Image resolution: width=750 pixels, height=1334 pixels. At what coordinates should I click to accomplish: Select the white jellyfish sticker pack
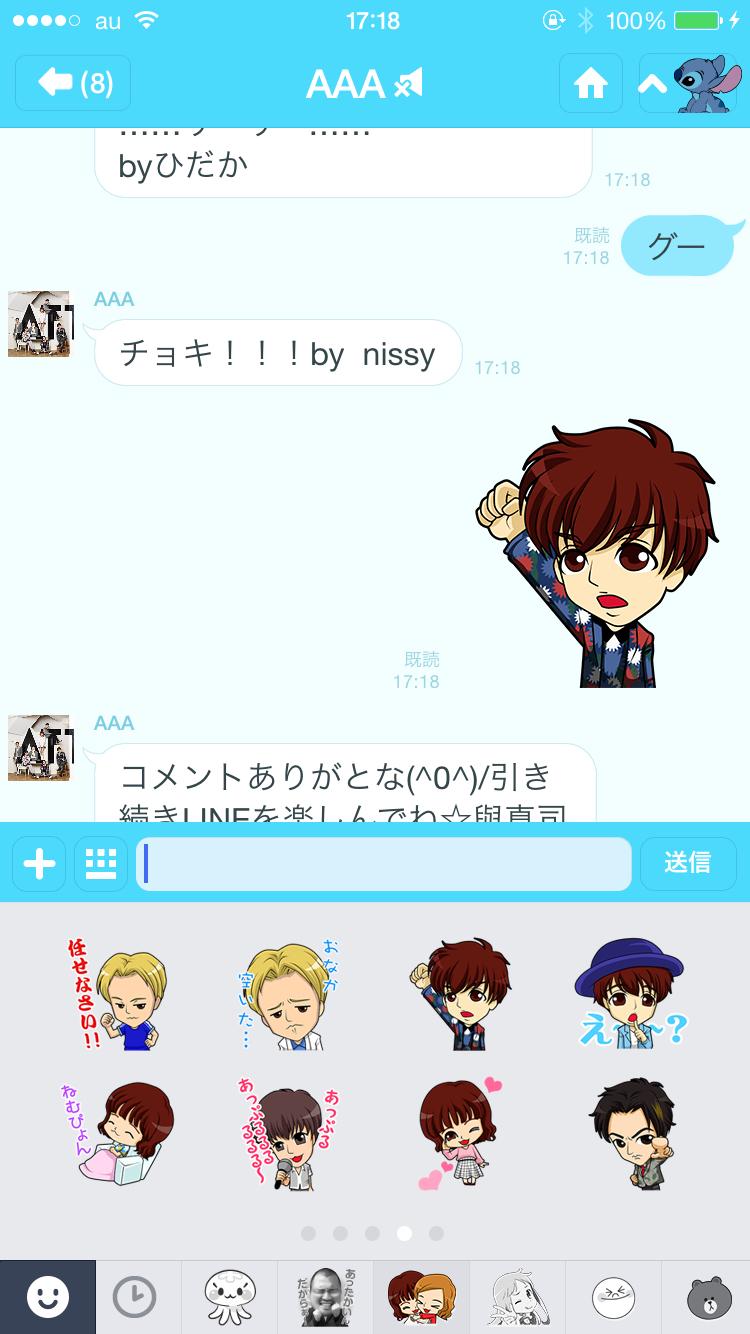228,1297
